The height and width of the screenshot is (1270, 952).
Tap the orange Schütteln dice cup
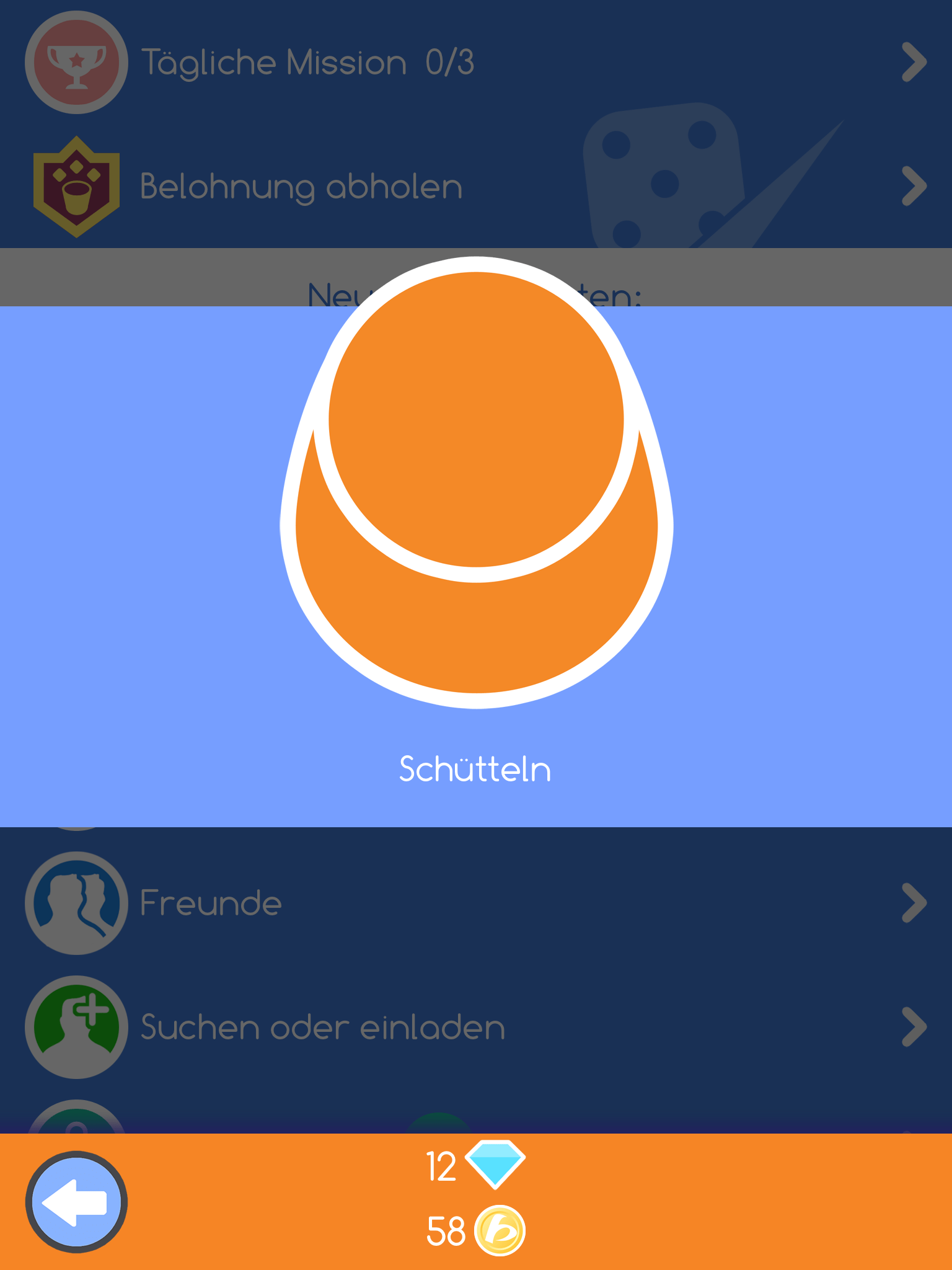(476, 484)
